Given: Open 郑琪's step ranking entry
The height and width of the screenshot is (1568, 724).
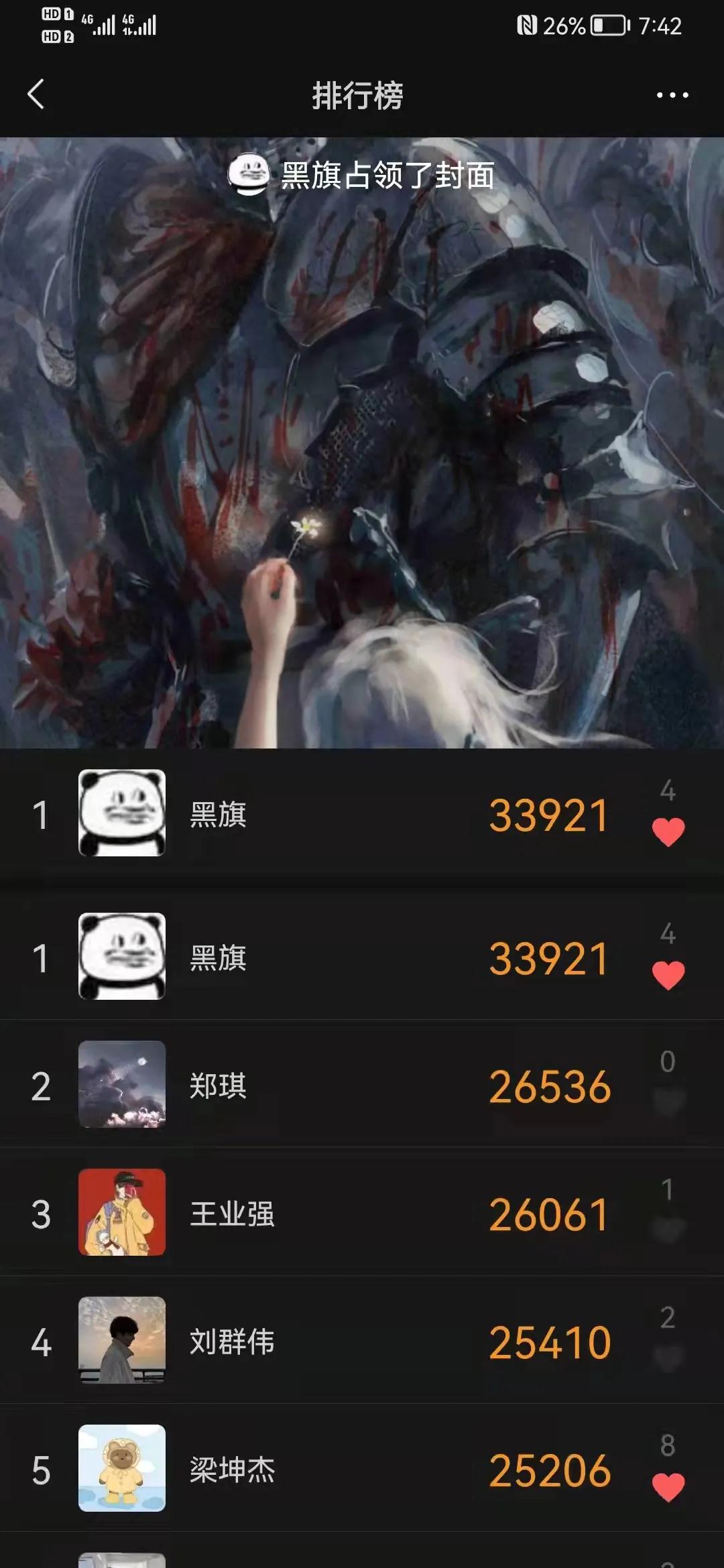Looking at the screenshot, I should tap(335, 1085).
